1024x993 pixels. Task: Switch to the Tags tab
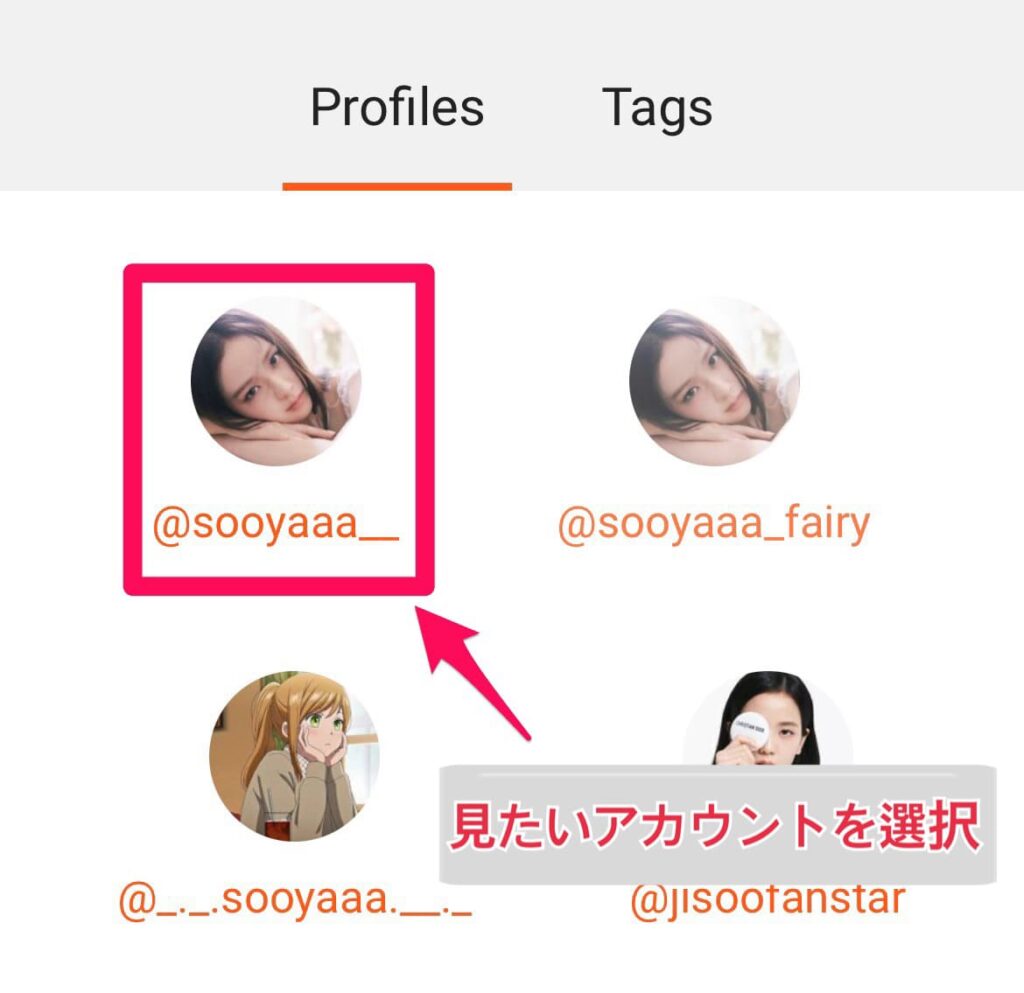657,108
